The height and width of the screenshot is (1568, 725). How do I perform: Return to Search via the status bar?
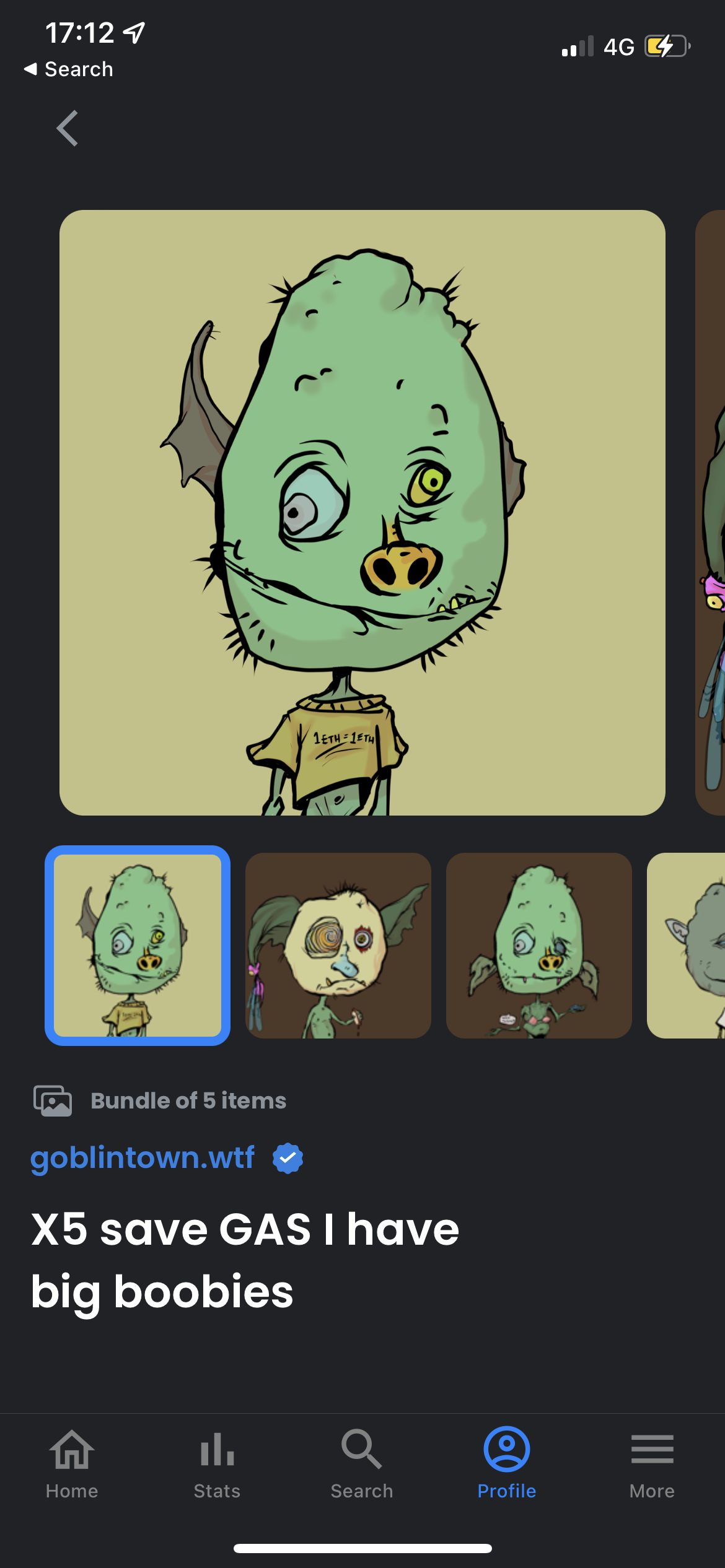(x=69, y=69)
